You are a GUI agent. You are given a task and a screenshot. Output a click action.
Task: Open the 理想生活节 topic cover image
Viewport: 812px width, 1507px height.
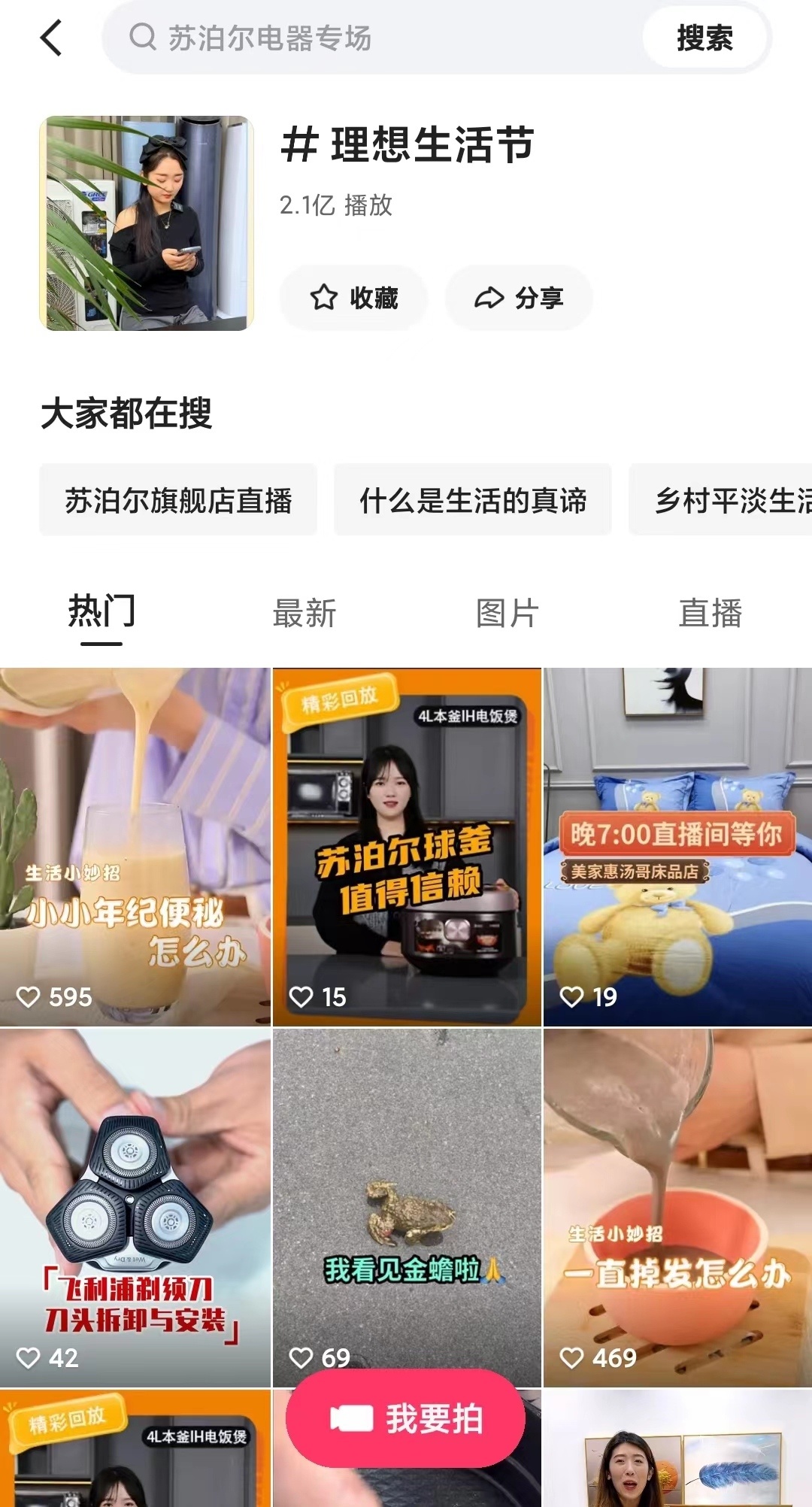(147, 223)
